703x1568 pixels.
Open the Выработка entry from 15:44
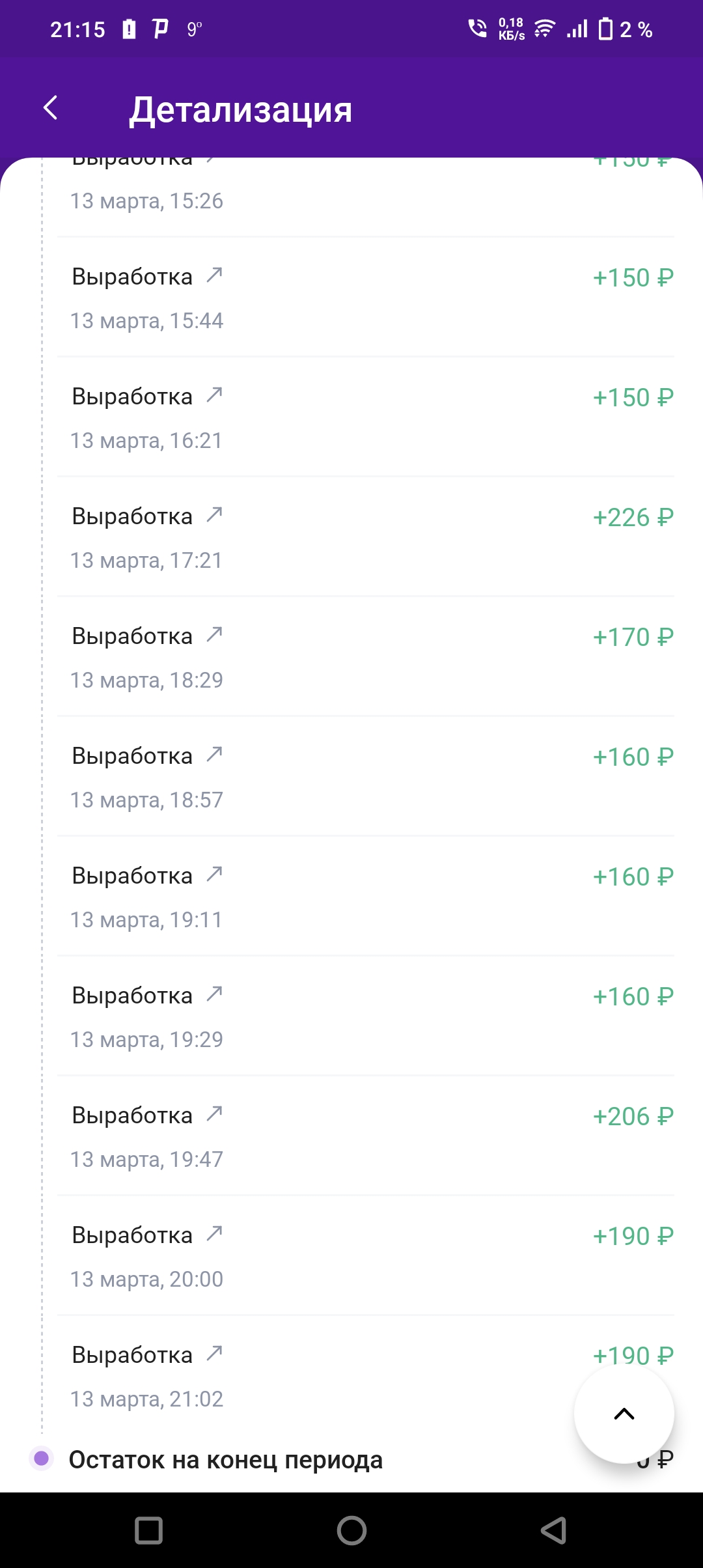[x=365, y=298]
